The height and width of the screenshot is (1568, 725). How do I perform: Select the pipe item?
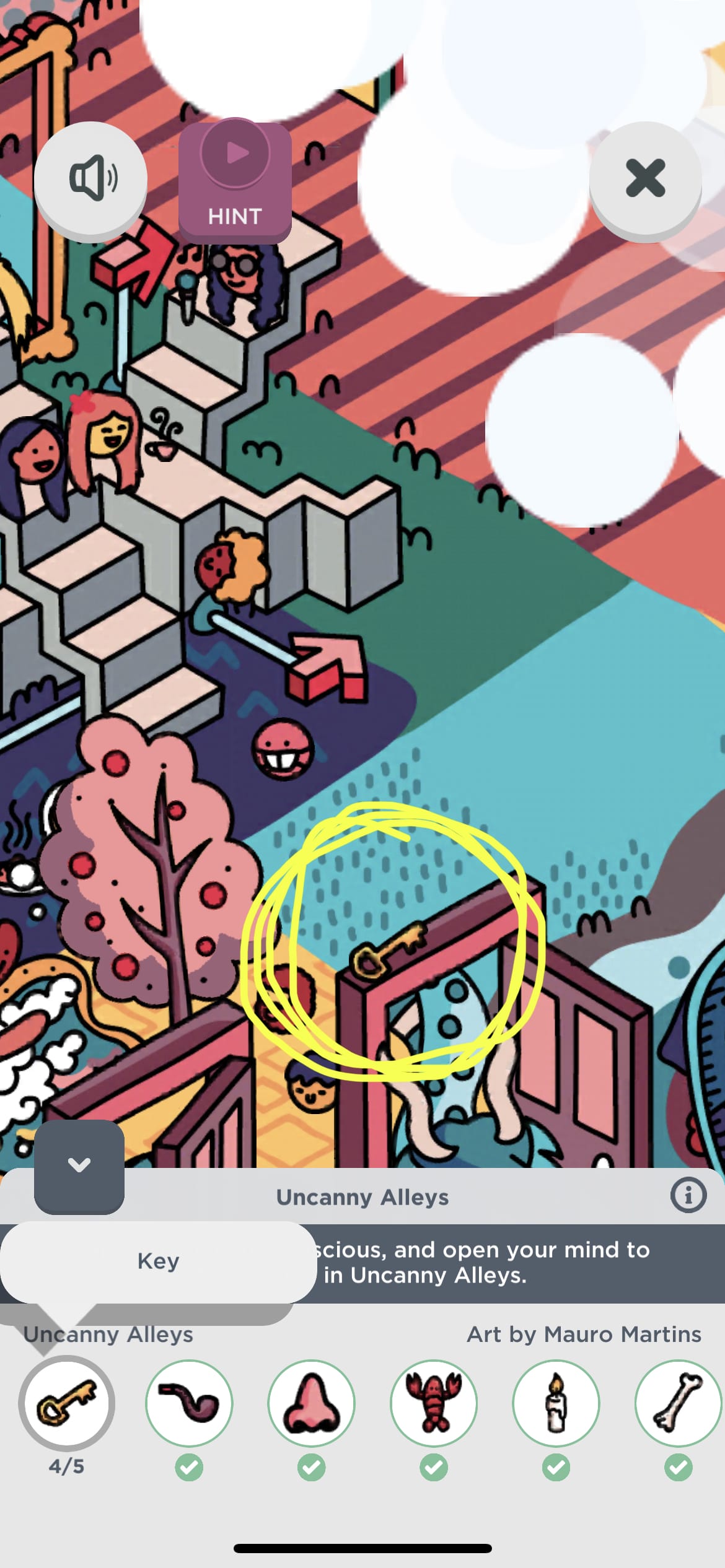pyautogui.click(x=189, y=1403)
